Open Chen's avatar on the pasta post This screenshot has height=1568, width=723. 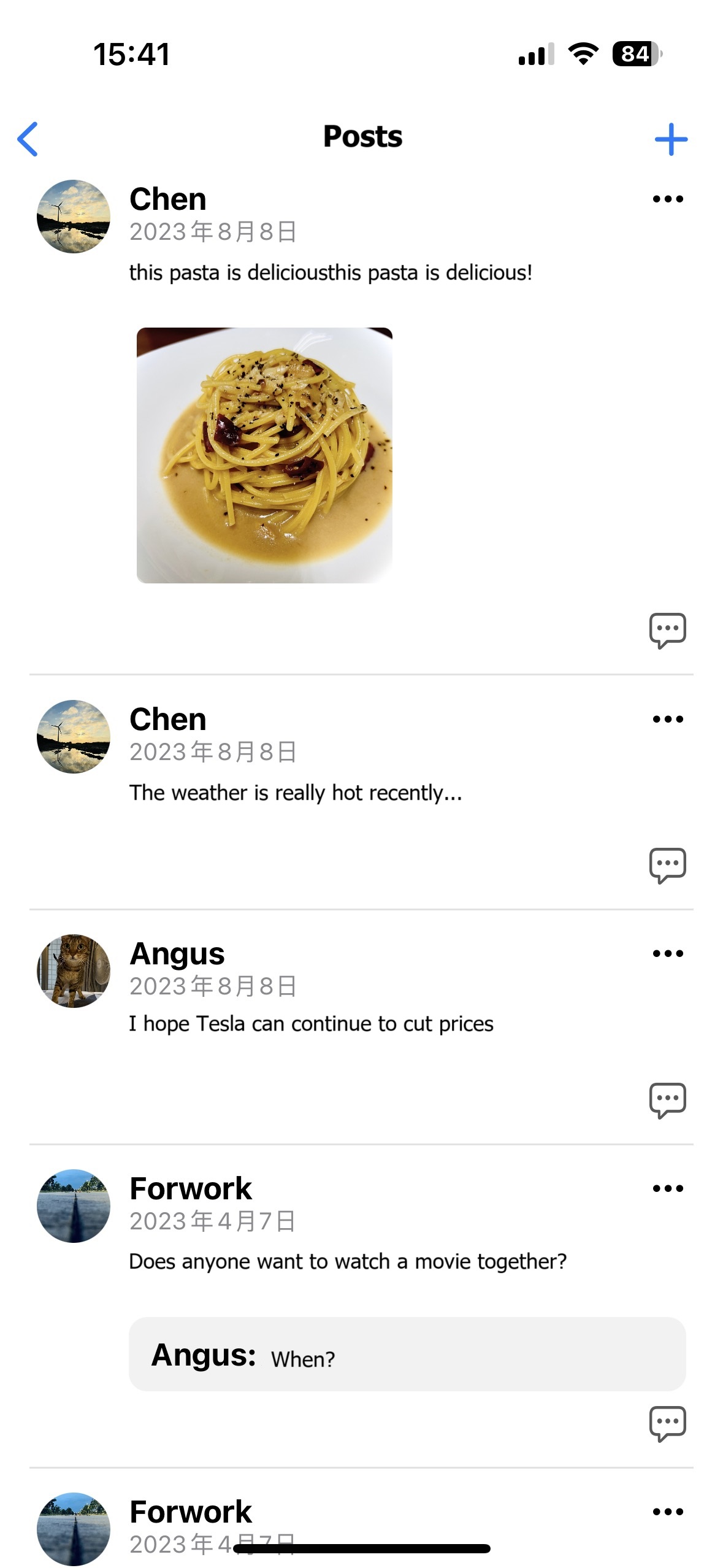coord(74,217)
